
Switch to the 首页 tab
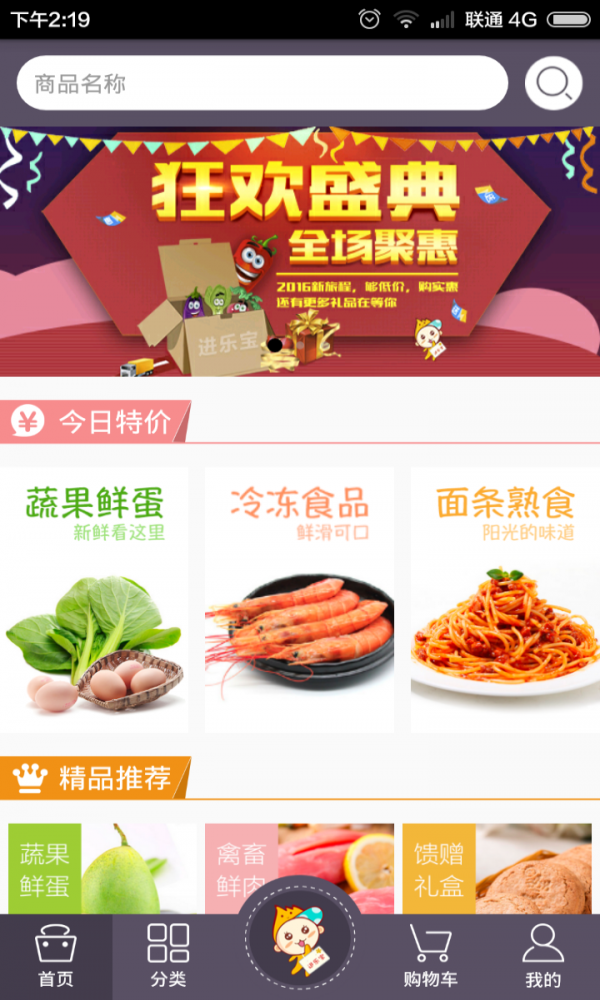pos(56,957)
